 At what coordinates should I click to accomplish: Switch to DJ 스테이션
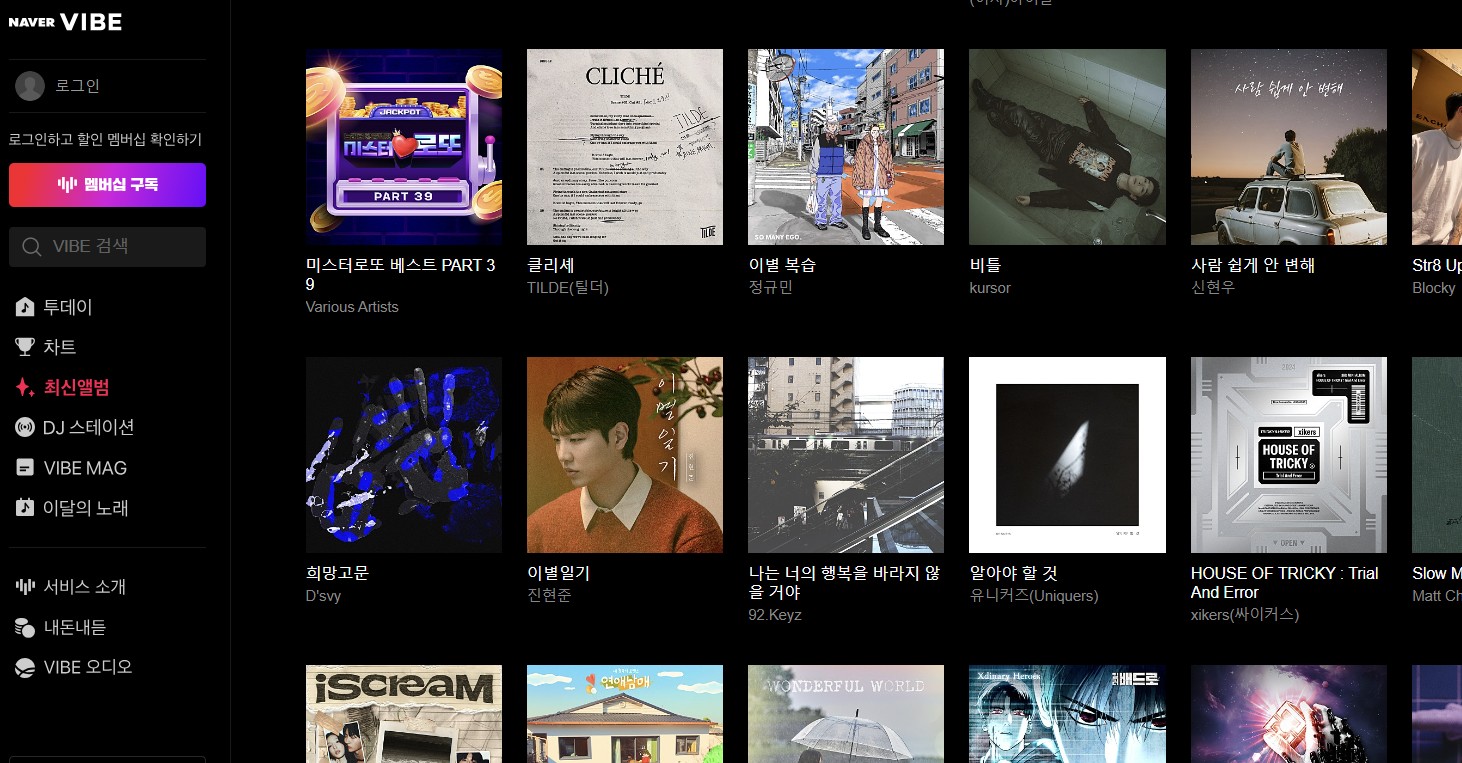click(x=87, y=427)
